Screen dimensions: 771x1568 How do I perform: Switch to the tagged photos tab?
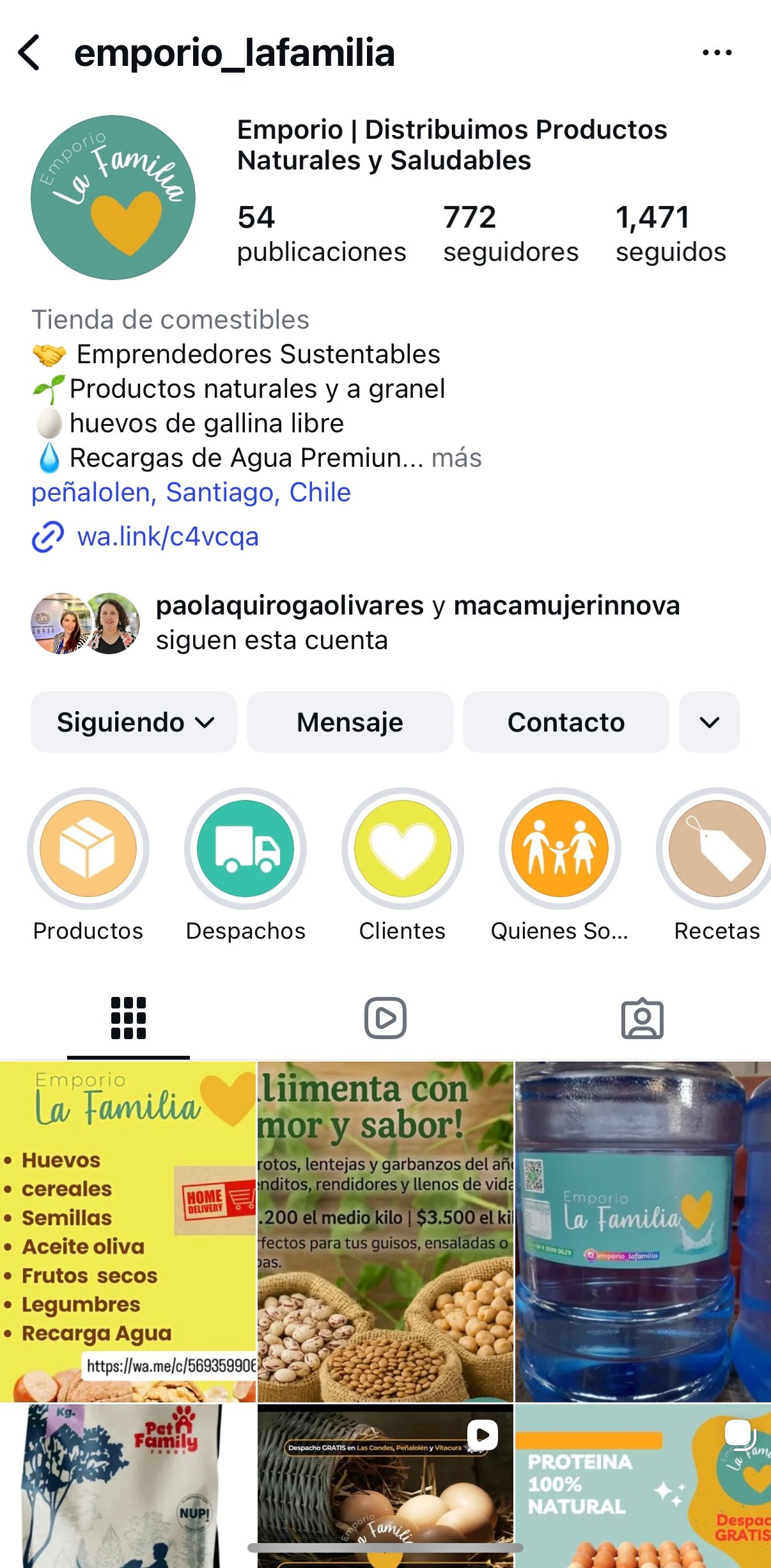click(642, 1017)
